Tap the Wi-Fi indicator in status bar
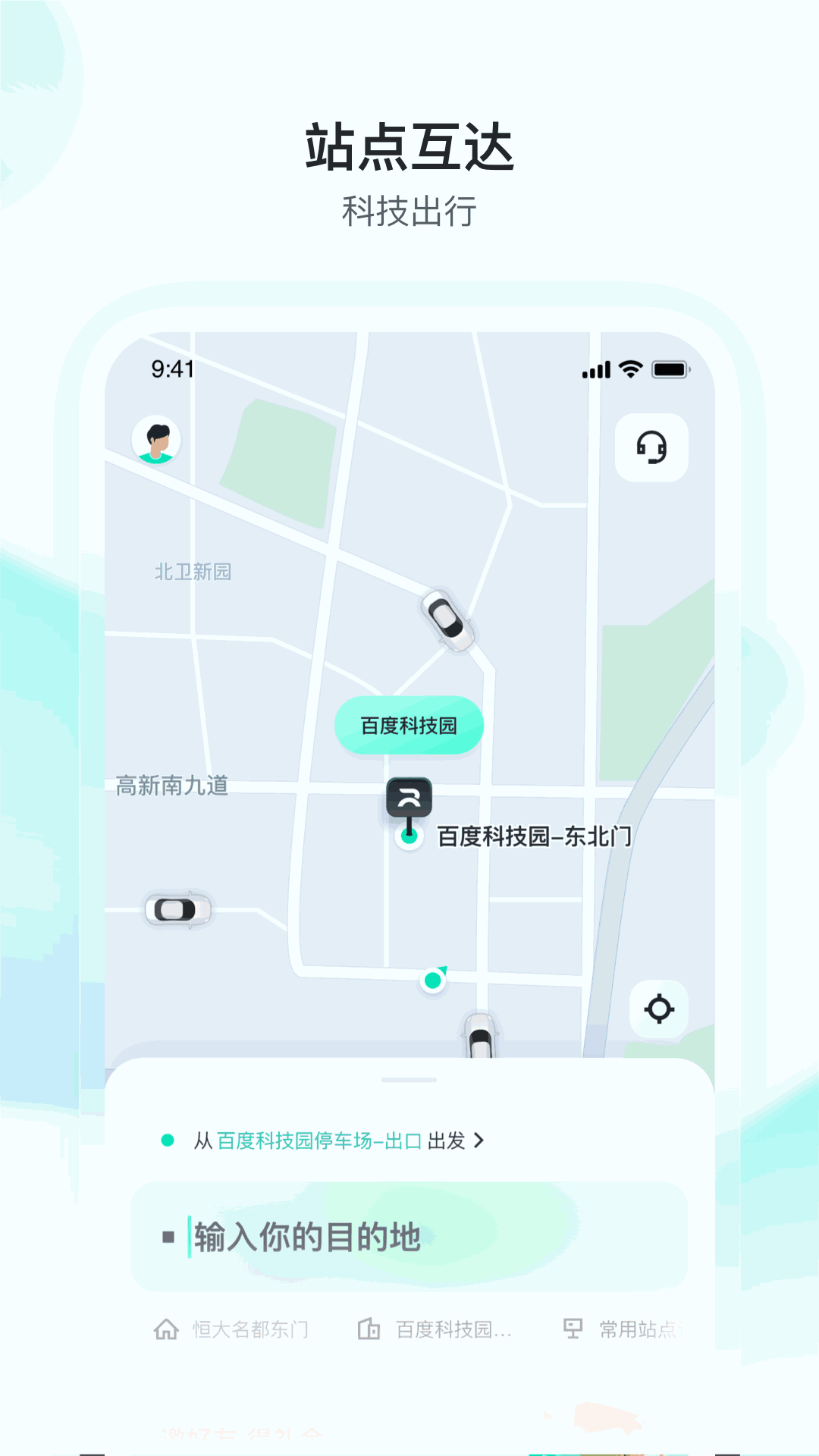Image resolution: width=819 pixels, height=1456 pixels. click(x=631, y=369)
